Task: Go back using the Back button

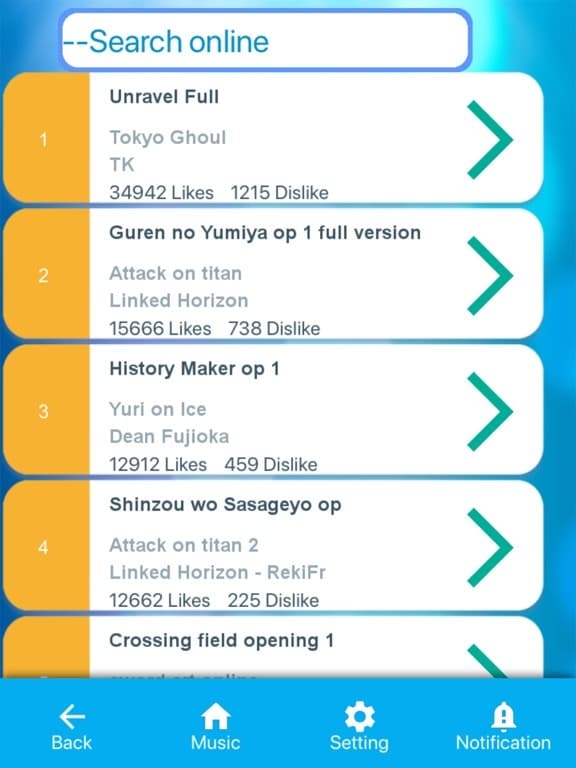Action: [x=72, y=728]
